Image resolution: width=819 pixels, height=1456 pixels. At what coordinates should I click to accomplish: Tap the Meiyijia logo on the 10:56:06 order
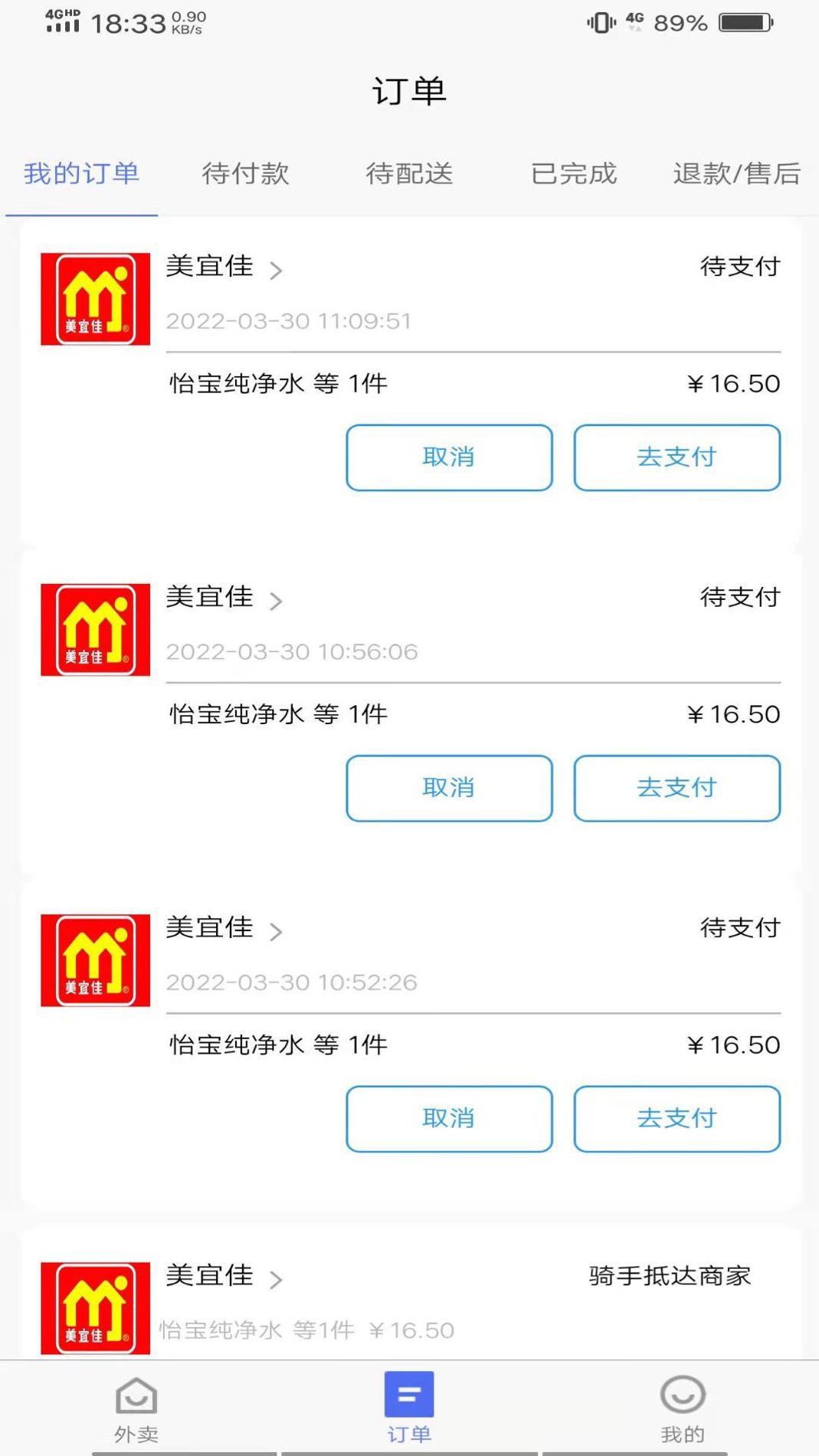95,629
